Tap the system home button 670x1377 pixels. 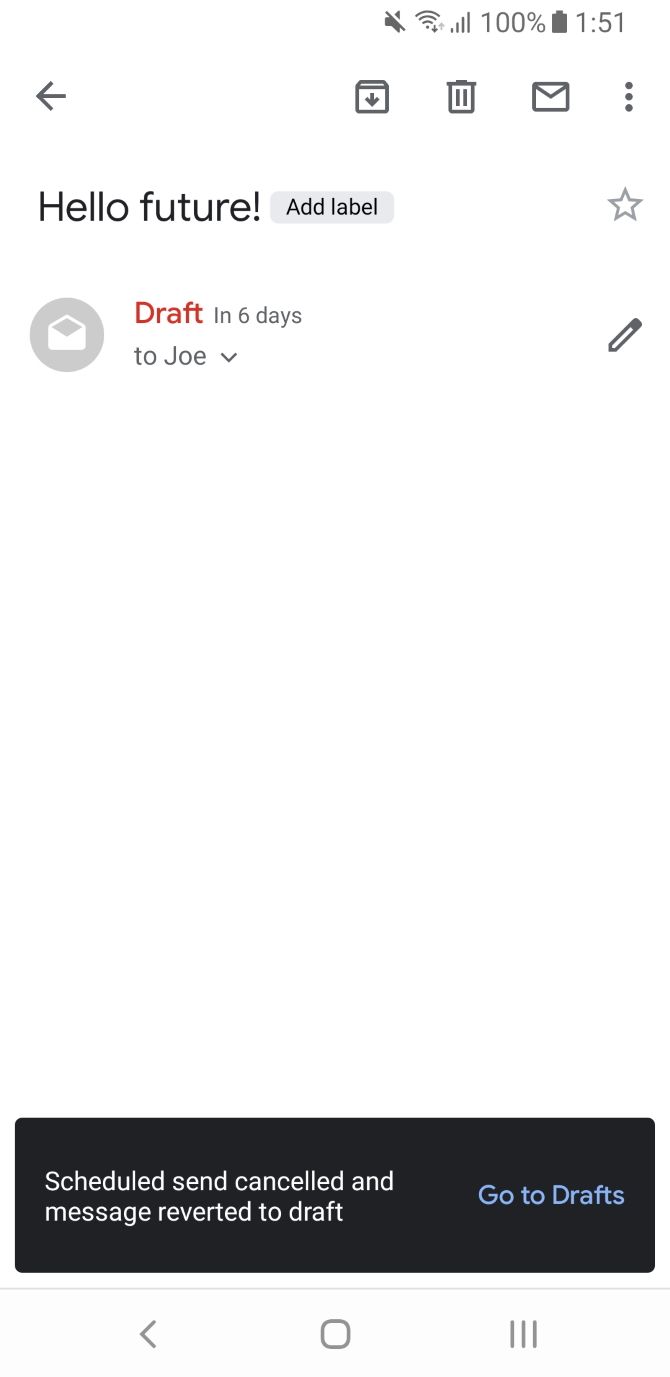pyautogui.click(x=335, y=1334)
